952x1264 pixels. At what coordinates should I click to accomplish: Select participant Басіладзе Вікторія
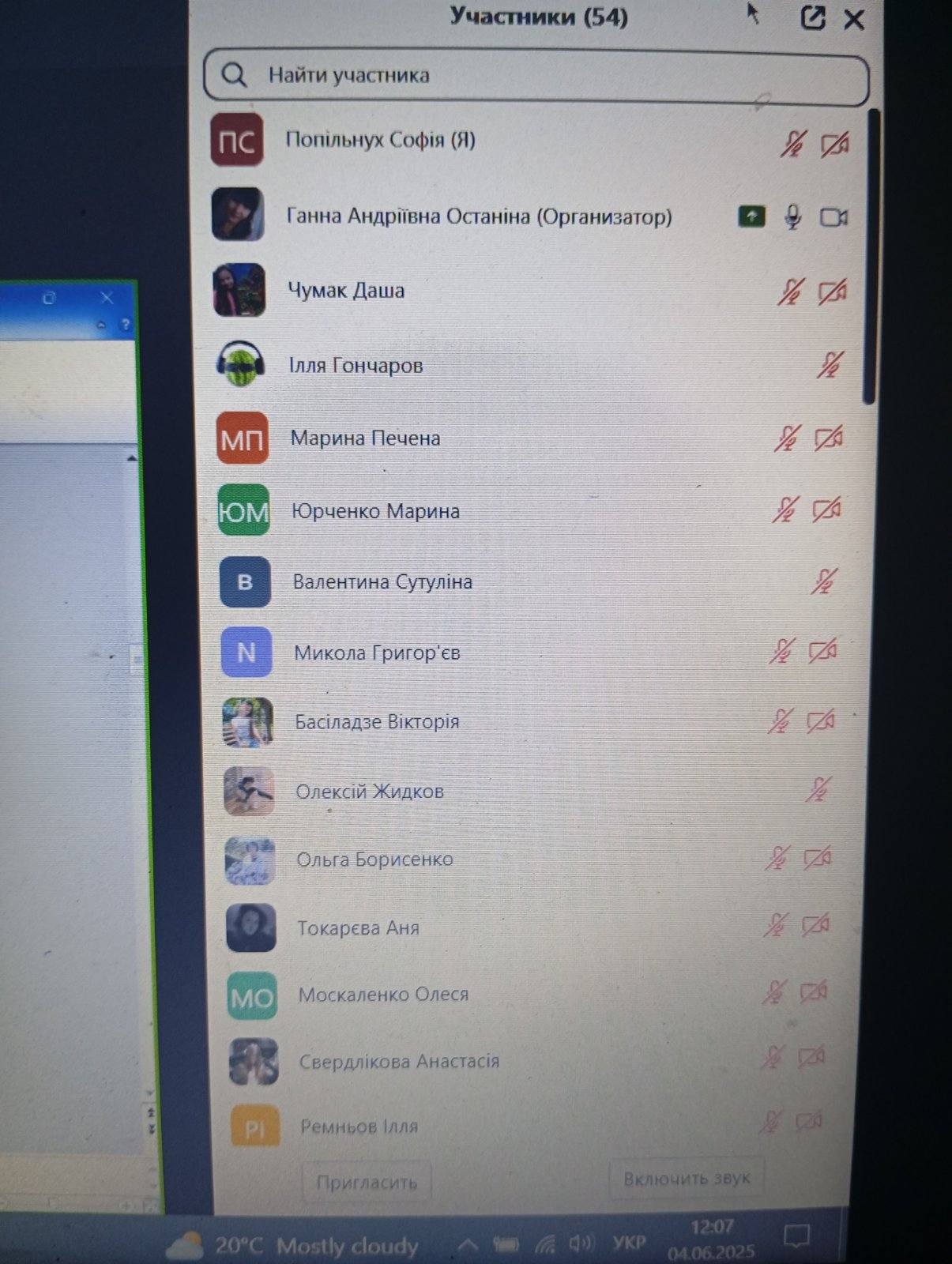click(377, 722)
